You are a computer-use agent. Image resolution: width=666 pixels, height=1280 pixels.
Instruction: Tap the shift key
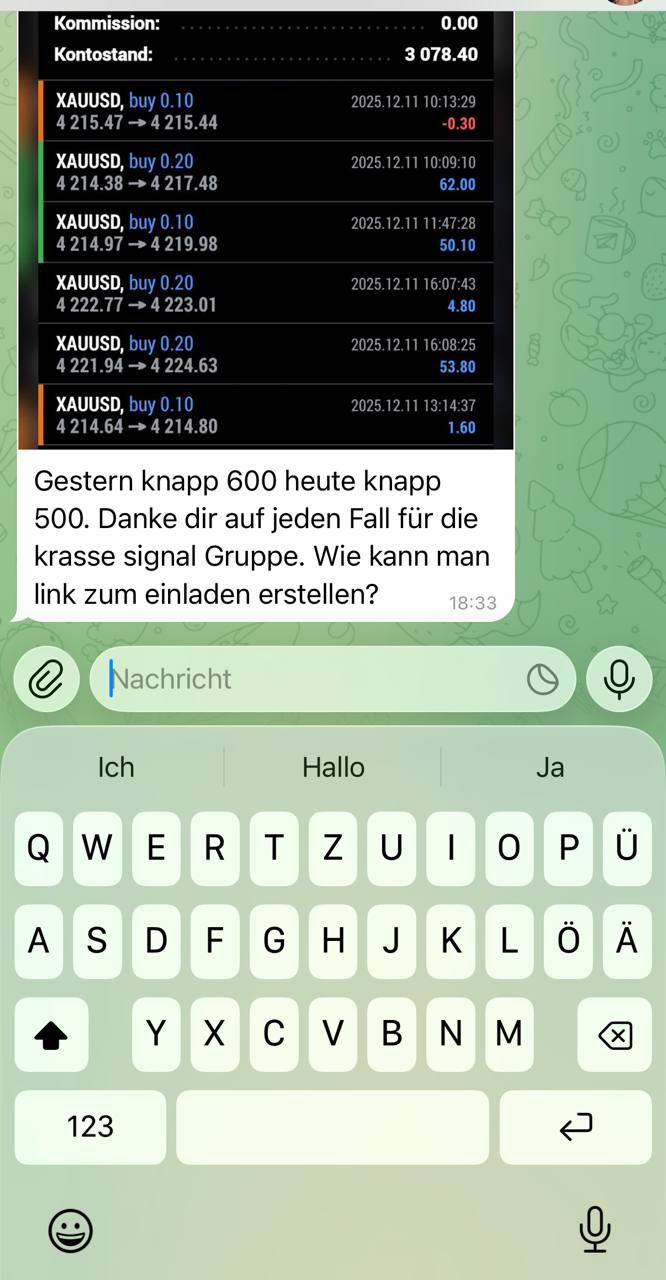51,1036
